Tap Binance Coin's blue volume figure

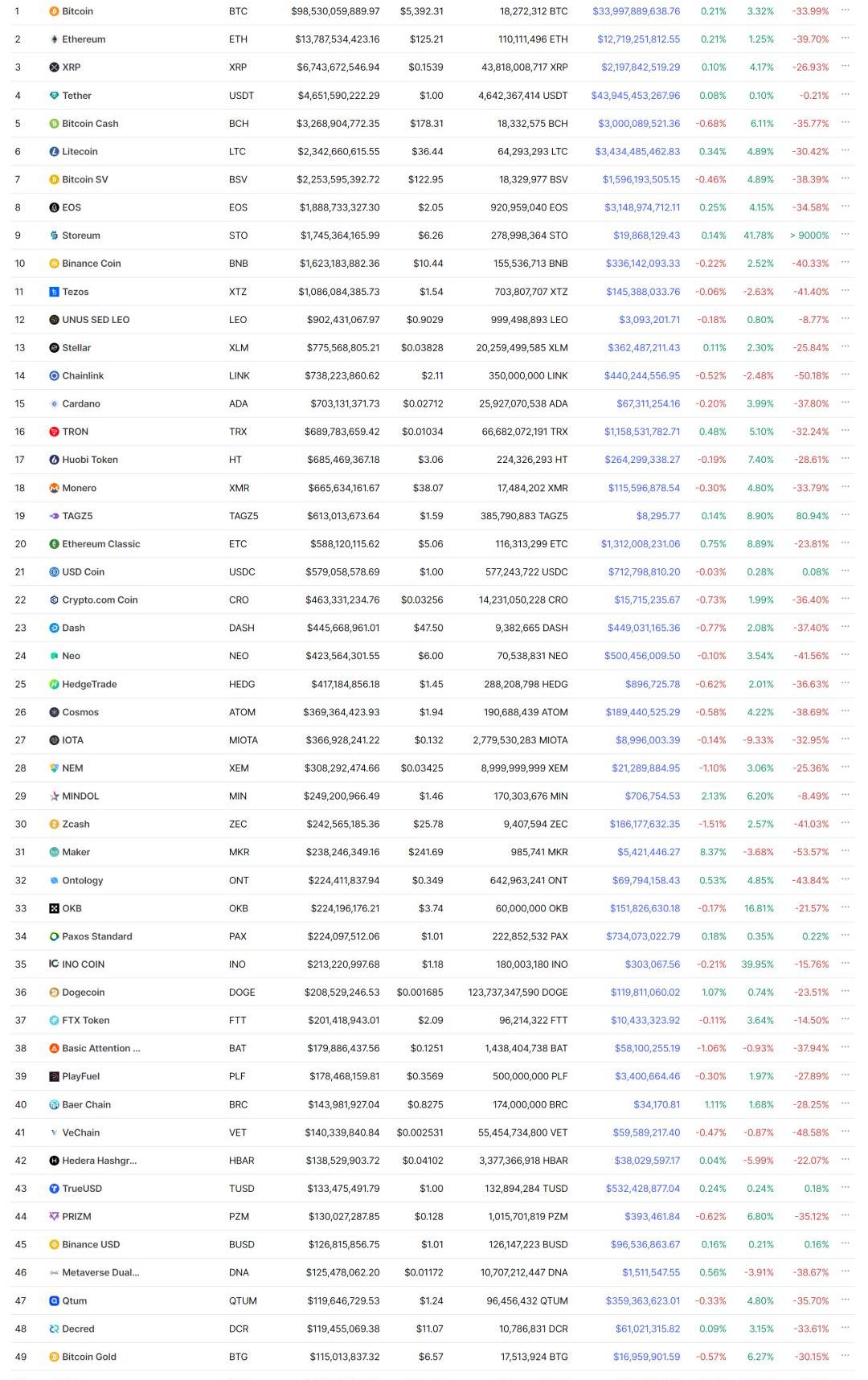(642, 264)
